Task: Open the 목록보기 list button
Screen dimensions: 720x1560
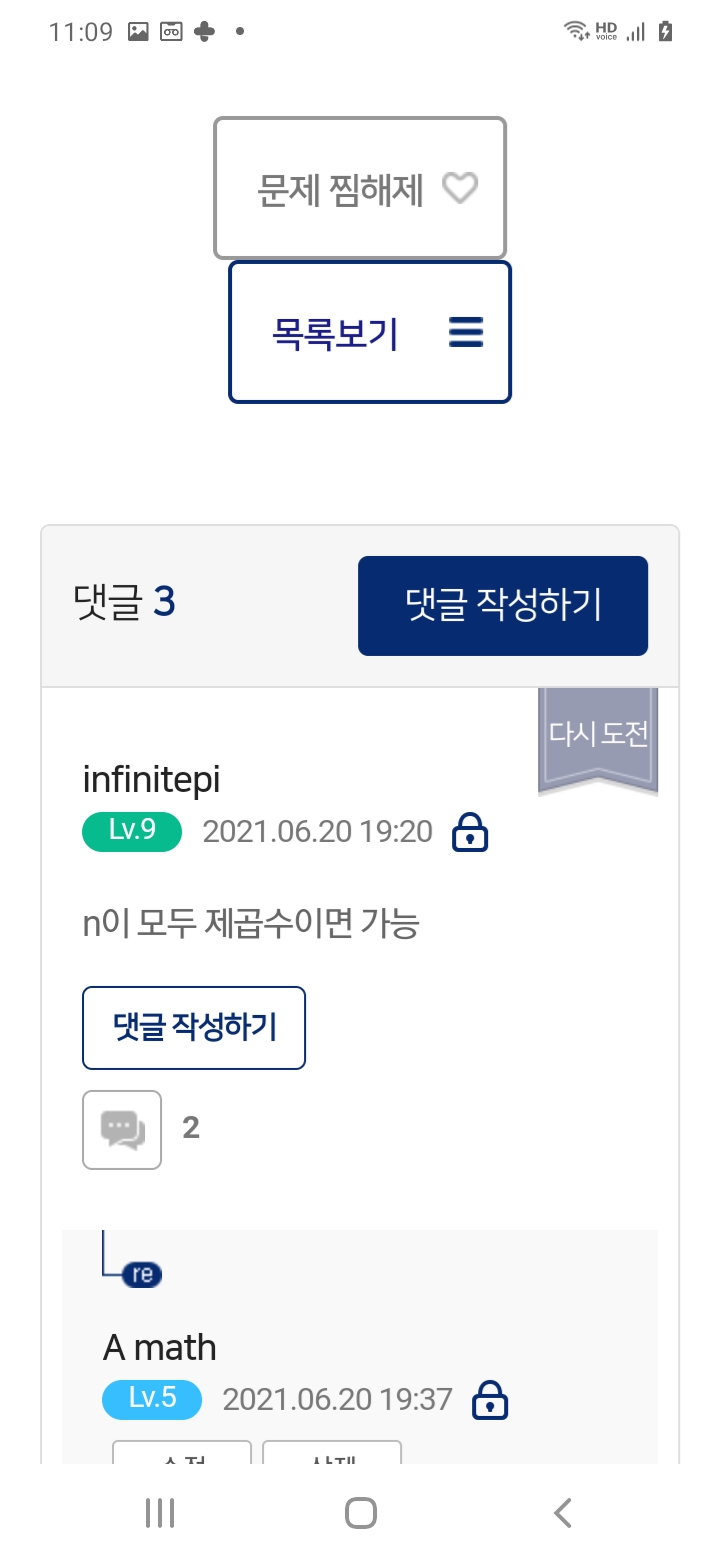Action: [370, 332]
